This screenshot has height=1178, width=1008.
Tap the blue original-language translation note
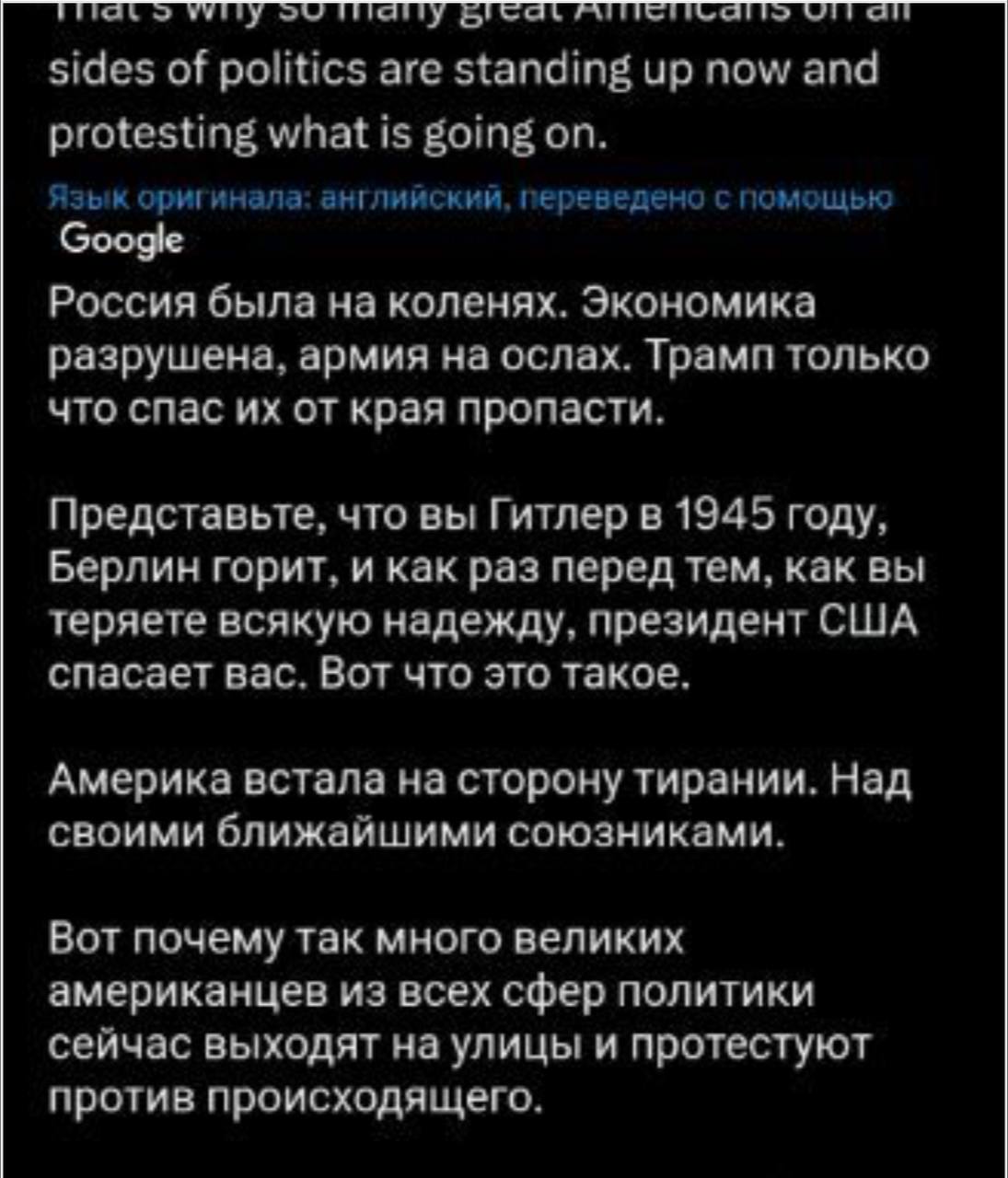point(469,198)
